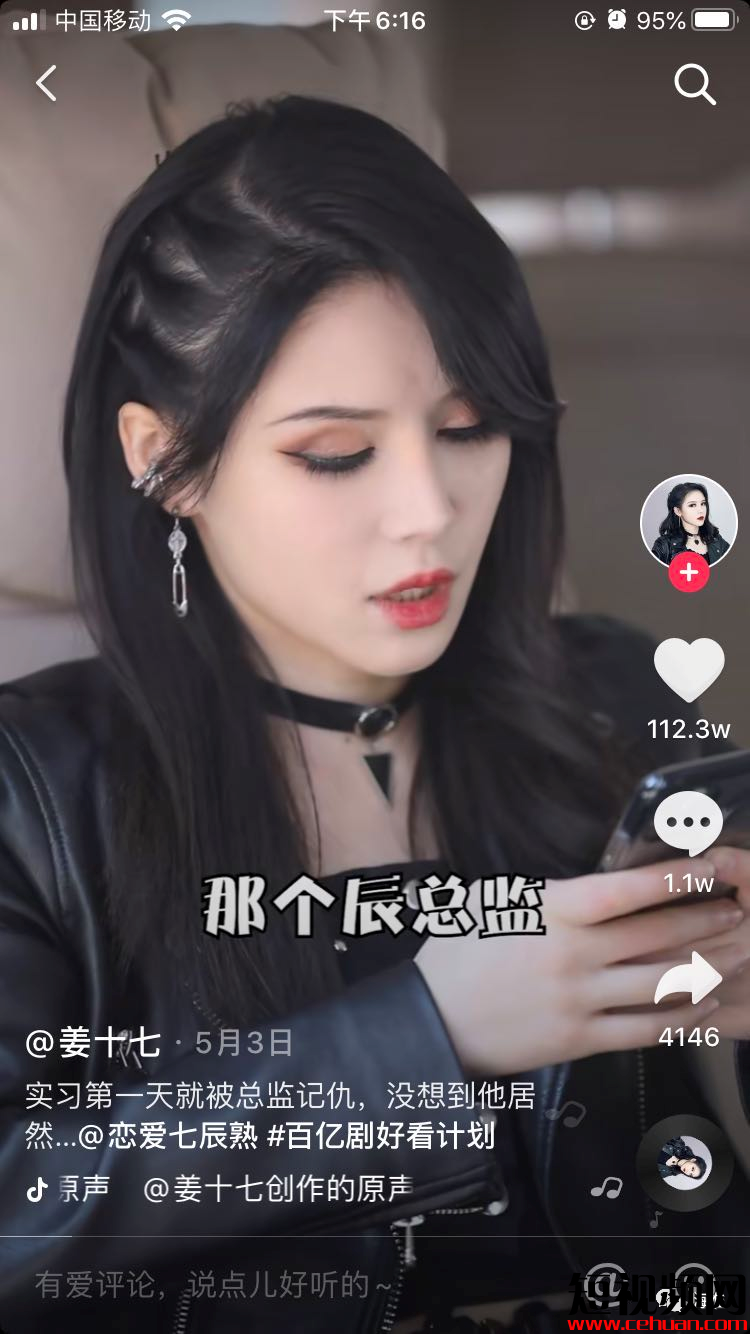Like the video with heart icon
This screenshot has height=1334, width=750.
(x=688, y=669)
